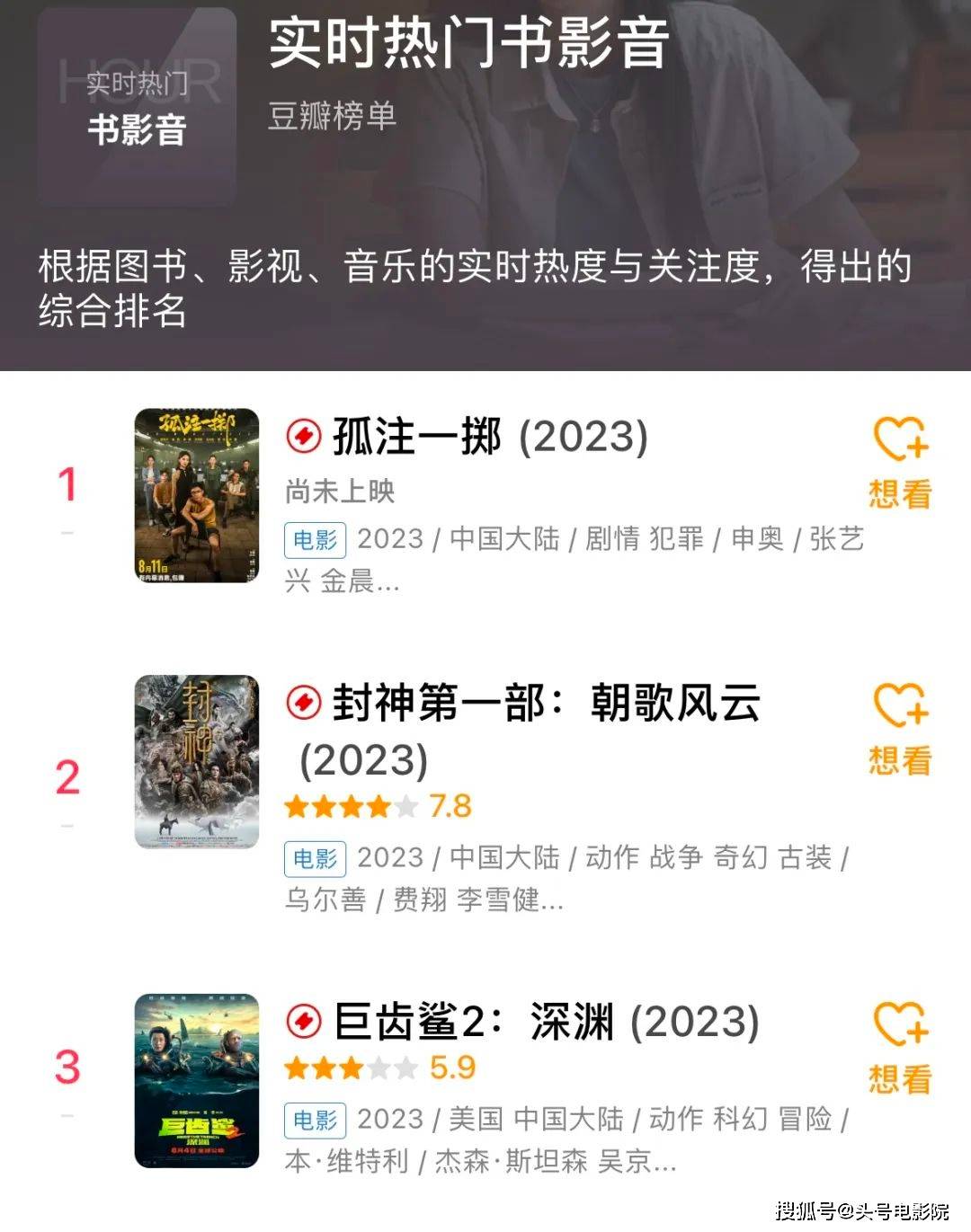Tap 想看 for 巨齿鲨2：深渊
The width and height of the screenshot is (971, 1232).
(x=899, y=1048)
